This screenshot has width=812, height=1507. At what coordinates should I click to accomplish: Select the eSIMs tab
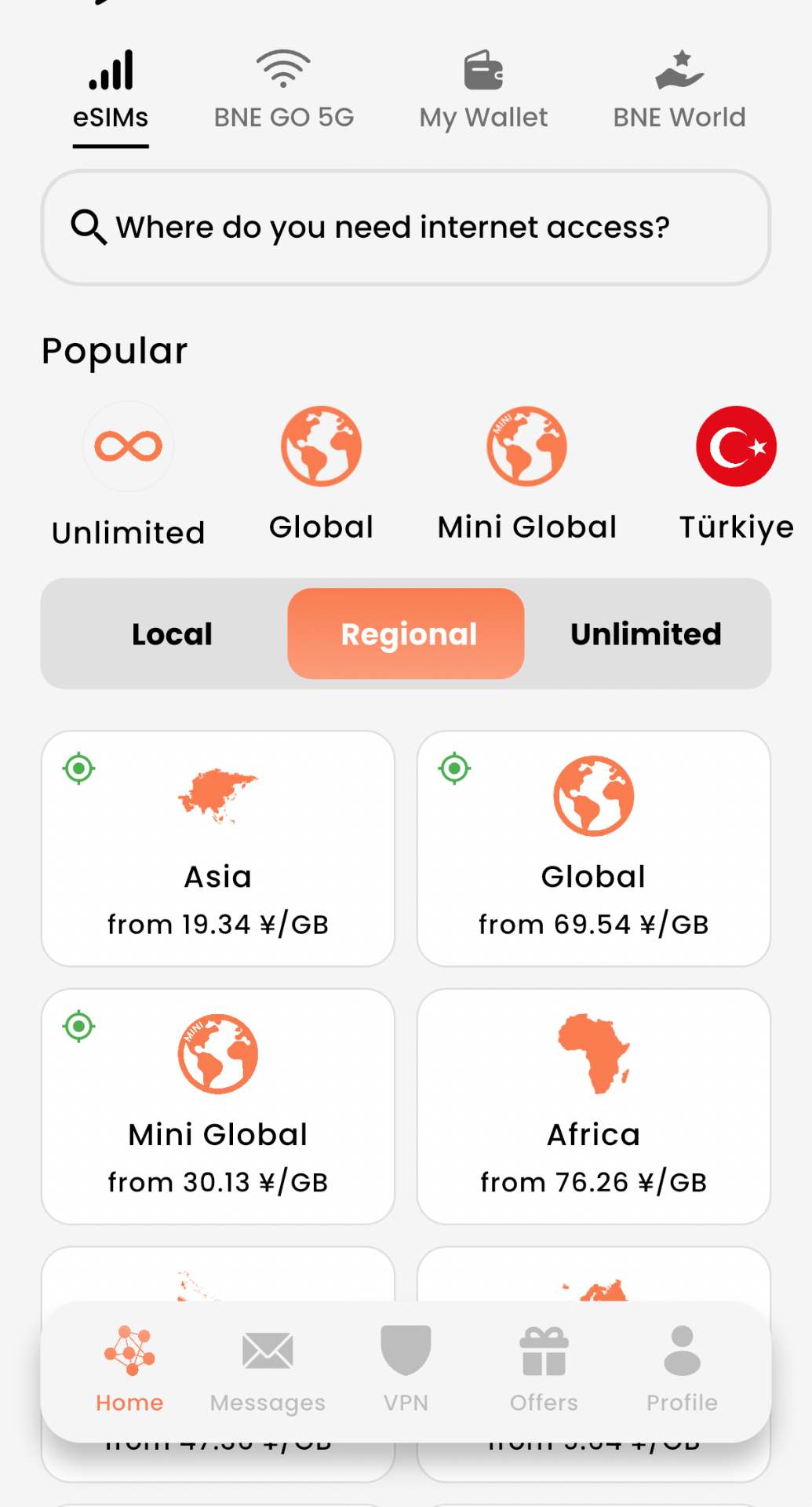tap(111, 90)
